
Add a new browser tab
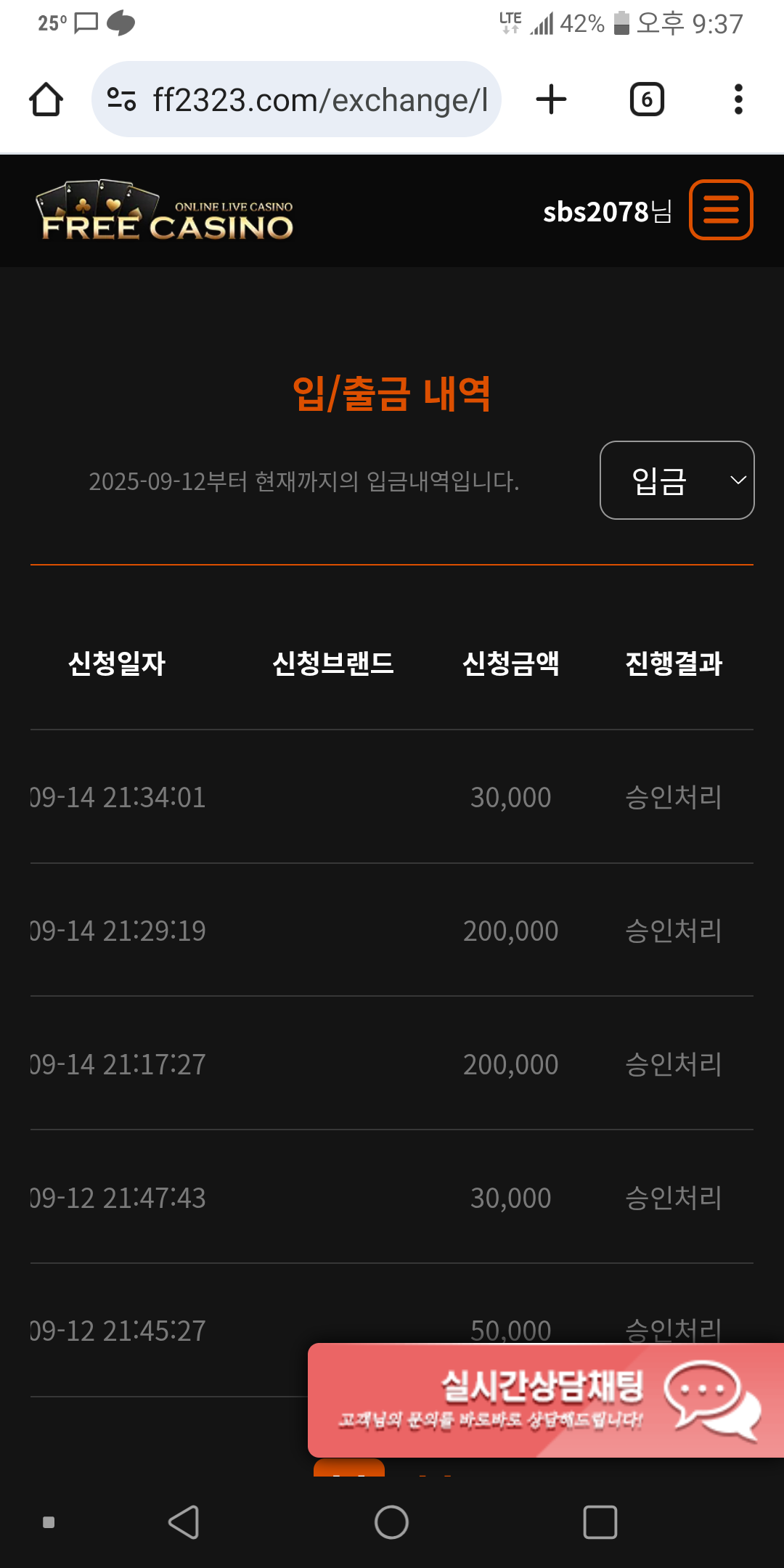[x=551, y=99]
